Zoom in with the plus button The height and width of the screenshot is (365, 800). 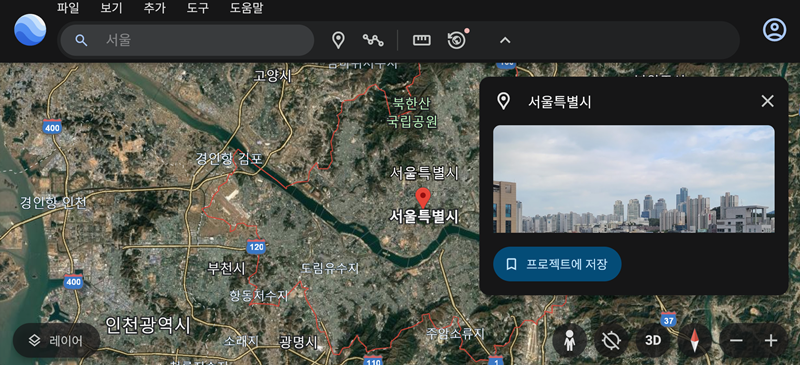[771, 340]
